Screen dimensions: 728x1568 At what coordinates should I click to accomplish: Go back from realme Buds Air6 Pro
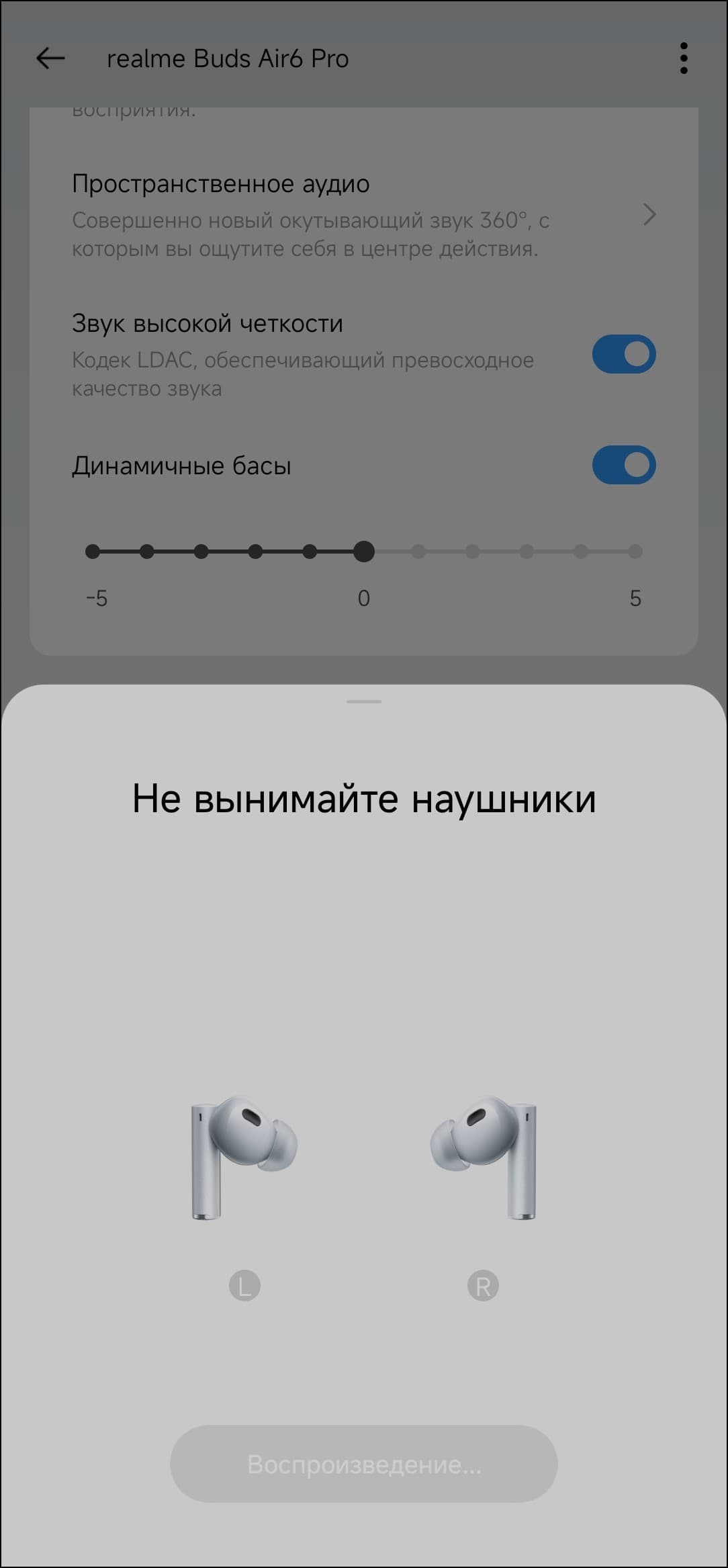pos(50,58)
